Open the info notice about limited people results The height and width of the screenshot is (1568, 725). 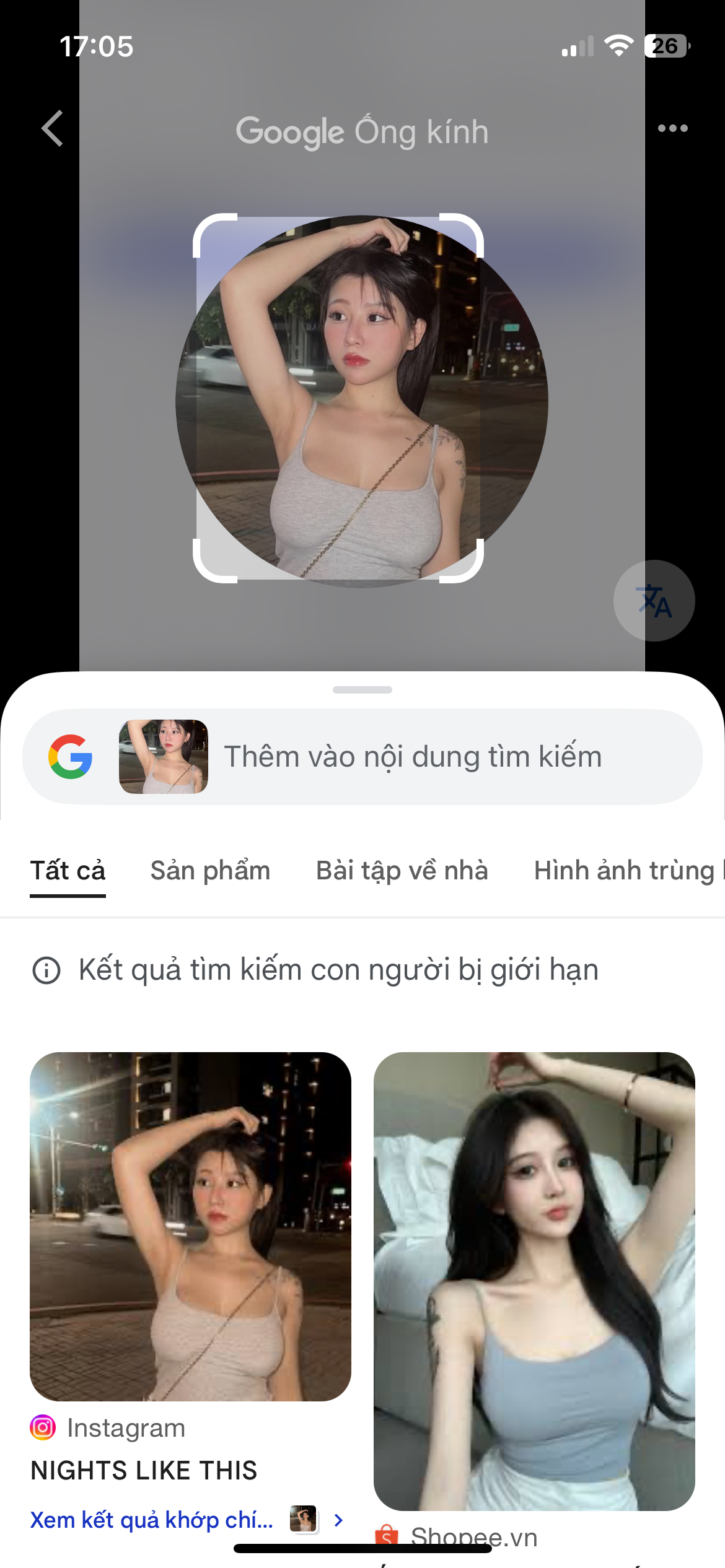(x=46, y=970)
